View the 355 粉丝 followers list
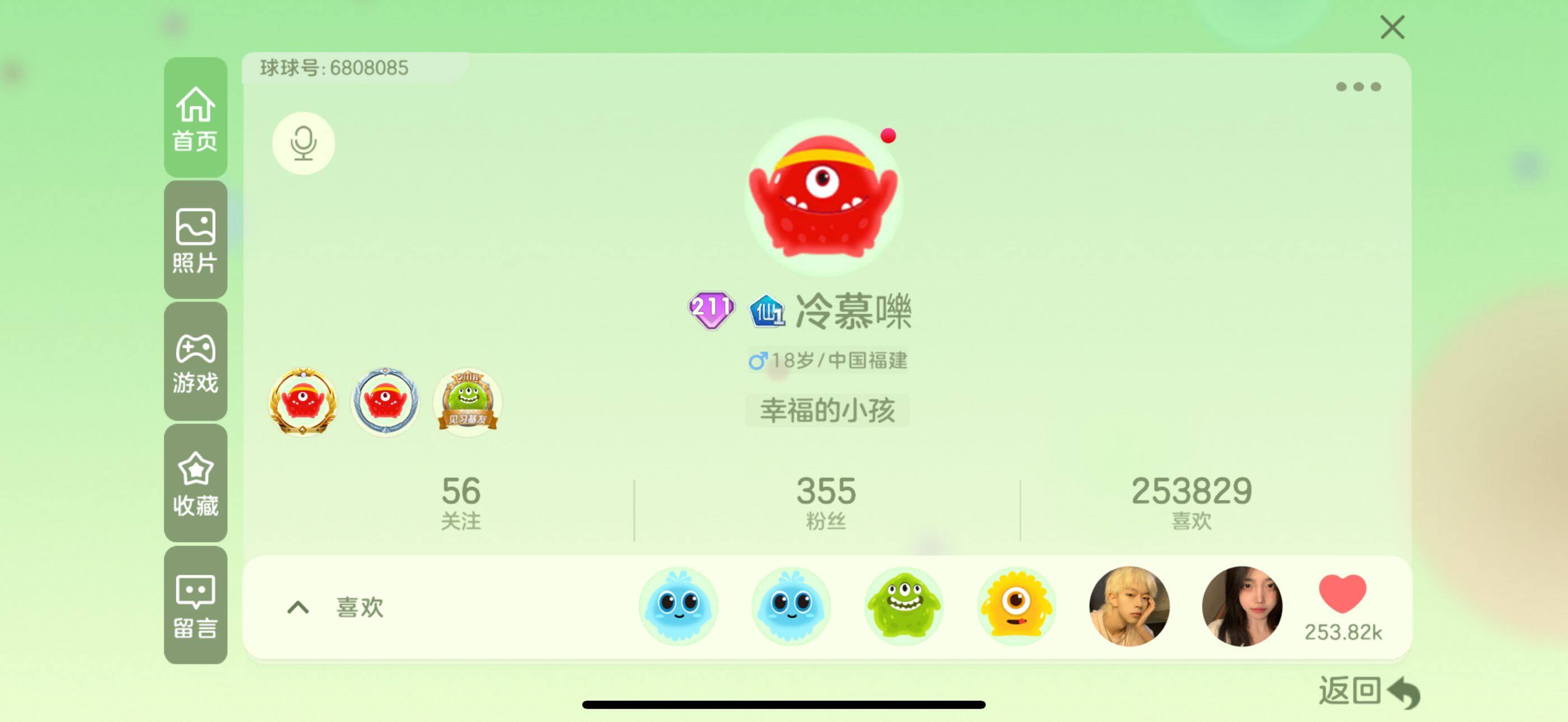Screen dimensions: 1568x722 click(826, 503)
